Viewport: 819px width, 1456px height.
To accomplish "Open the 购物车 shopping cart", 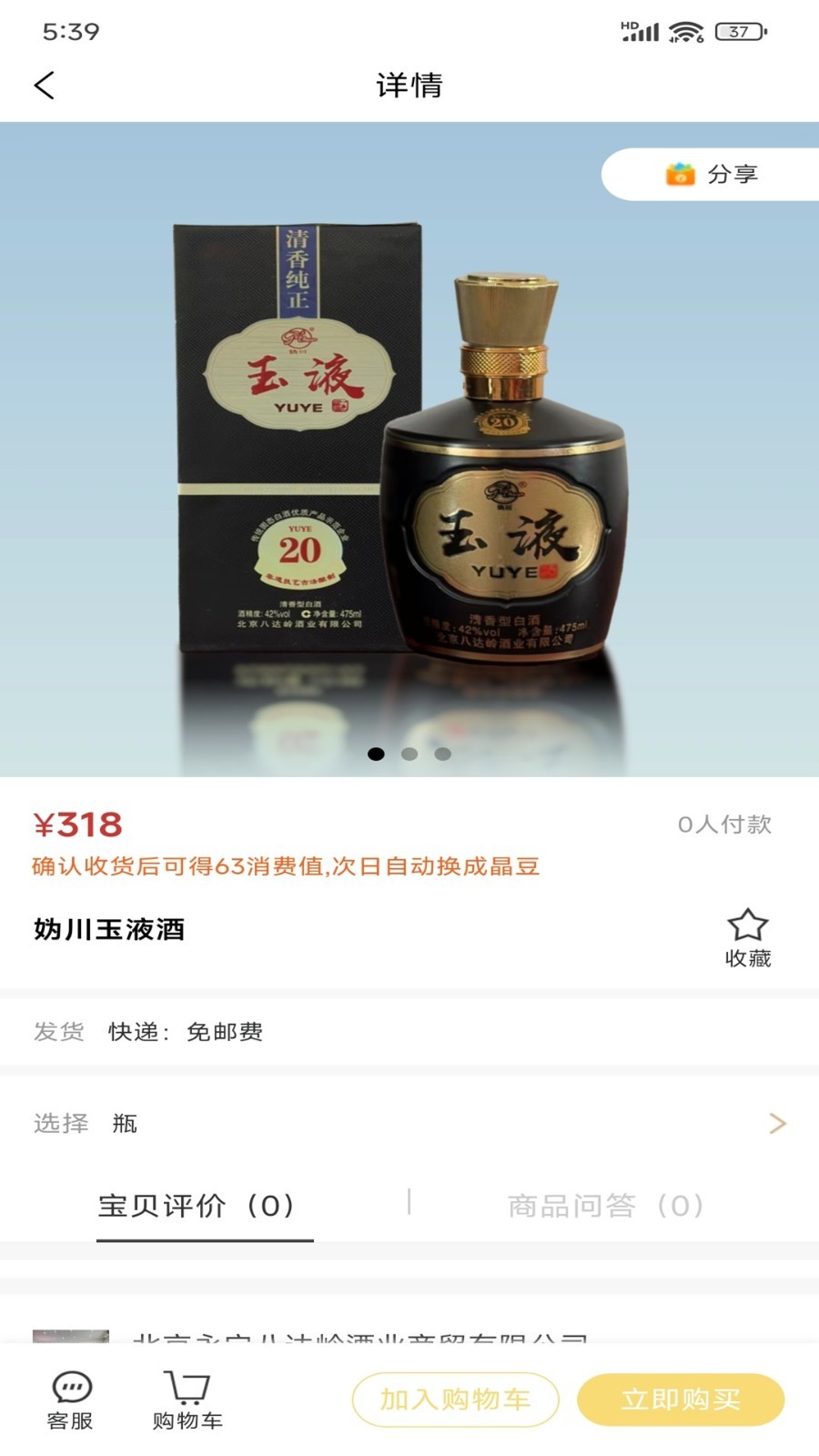I will 187,1400.
